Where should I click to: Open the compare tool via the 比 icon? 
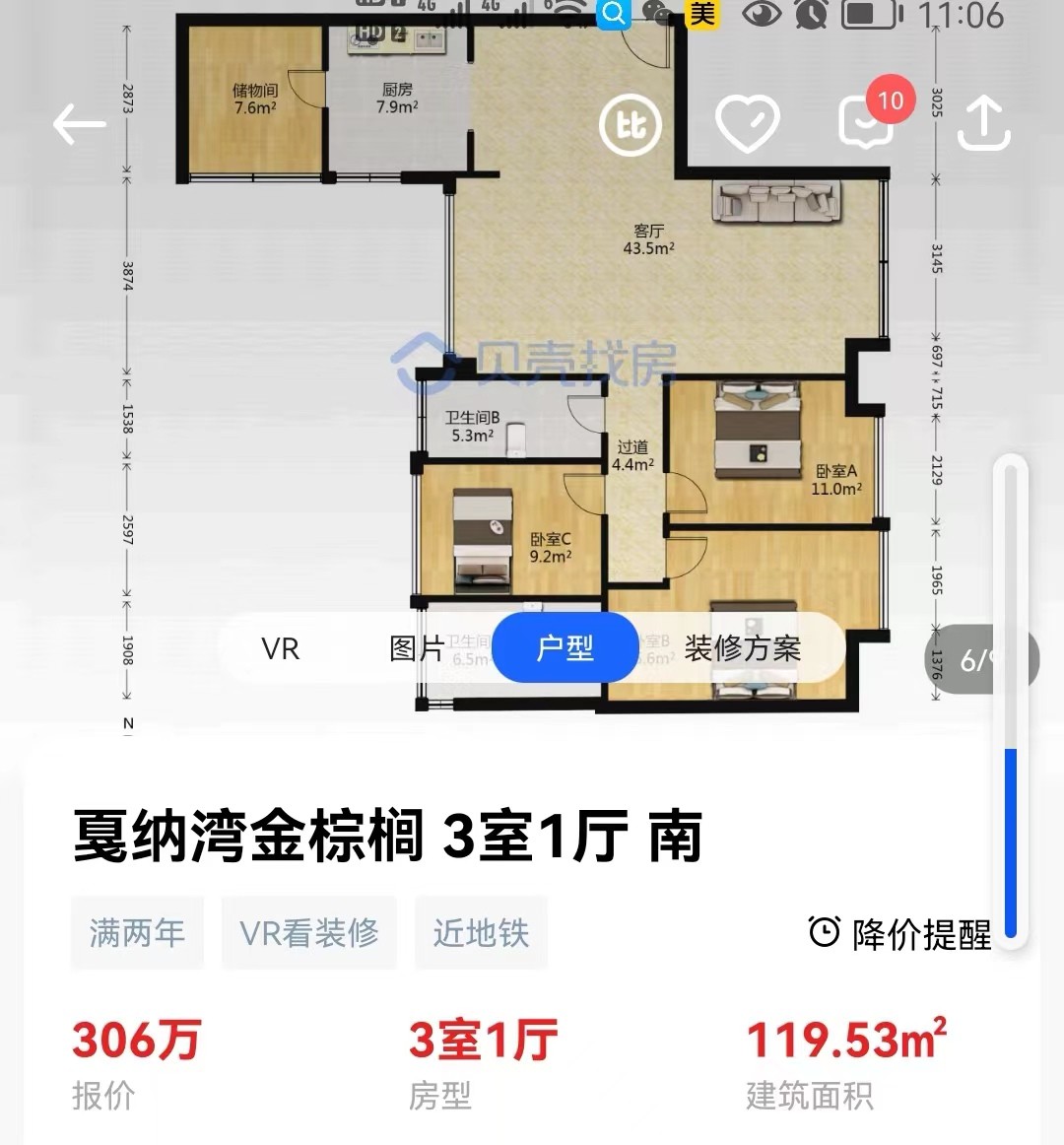(x=631, y=125)
